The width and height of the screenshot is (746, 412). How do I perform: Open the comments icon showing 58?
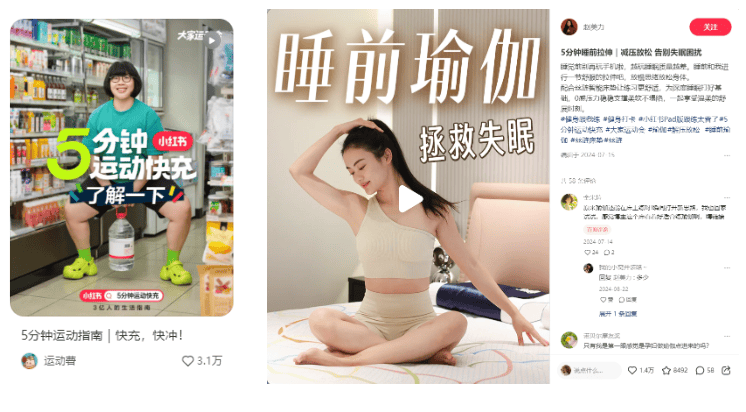tap(699, 370)
